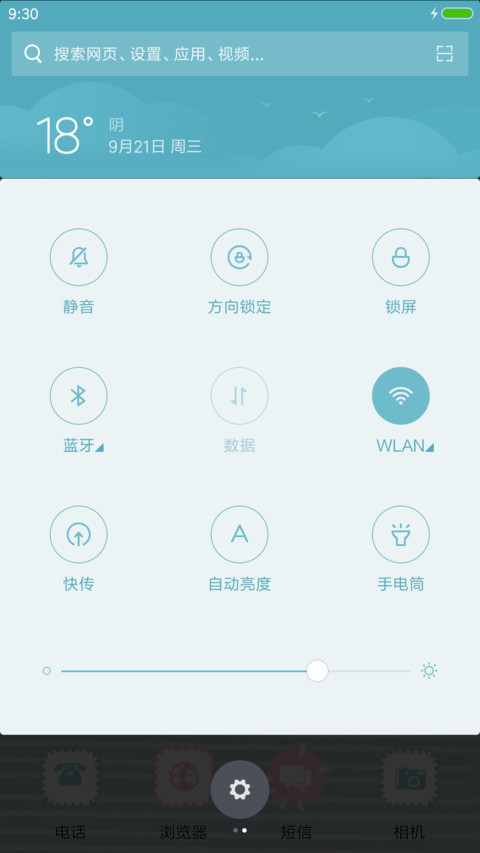Open 快传 quick transfer
480x853 pixels.
(78, 534)
